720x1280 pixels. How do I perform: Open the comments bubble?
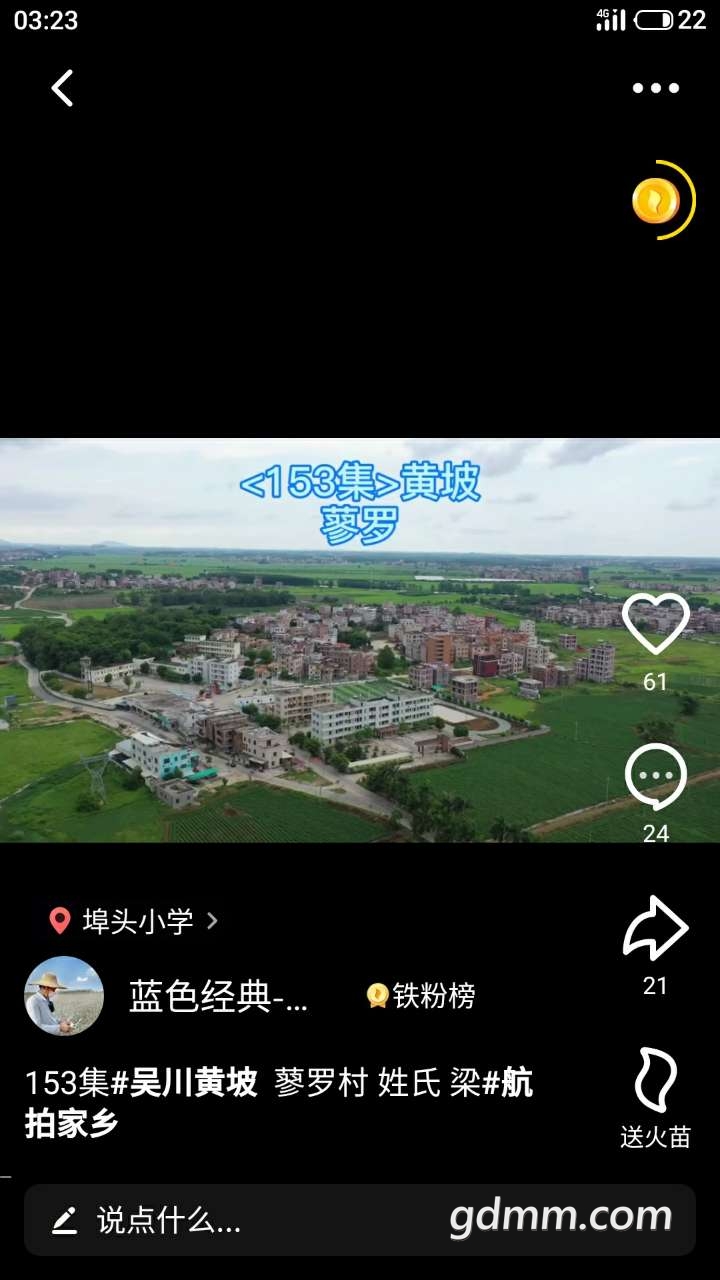[655, 778]
